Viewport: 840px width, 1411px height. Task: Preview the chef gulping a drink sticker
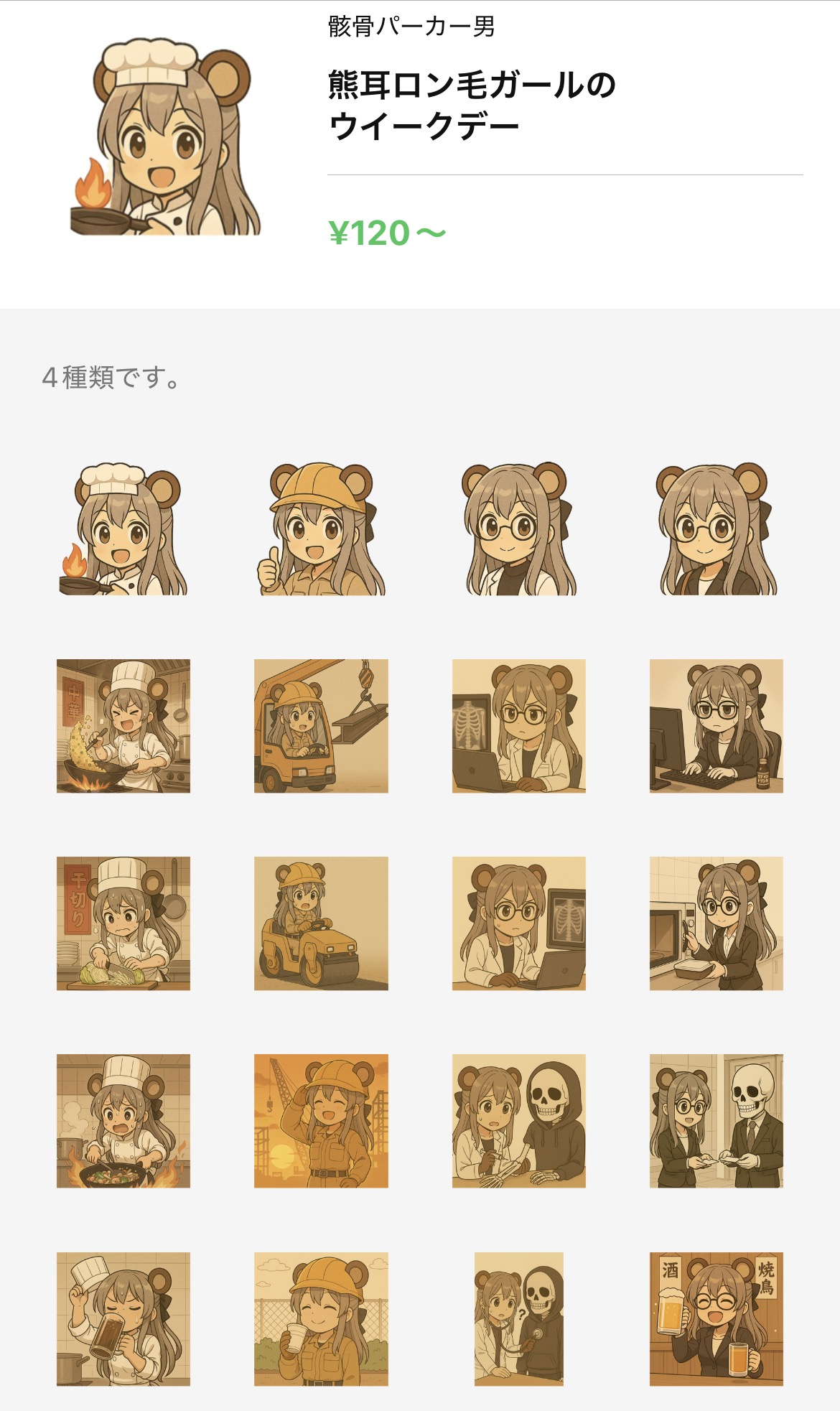(123, 1319)
